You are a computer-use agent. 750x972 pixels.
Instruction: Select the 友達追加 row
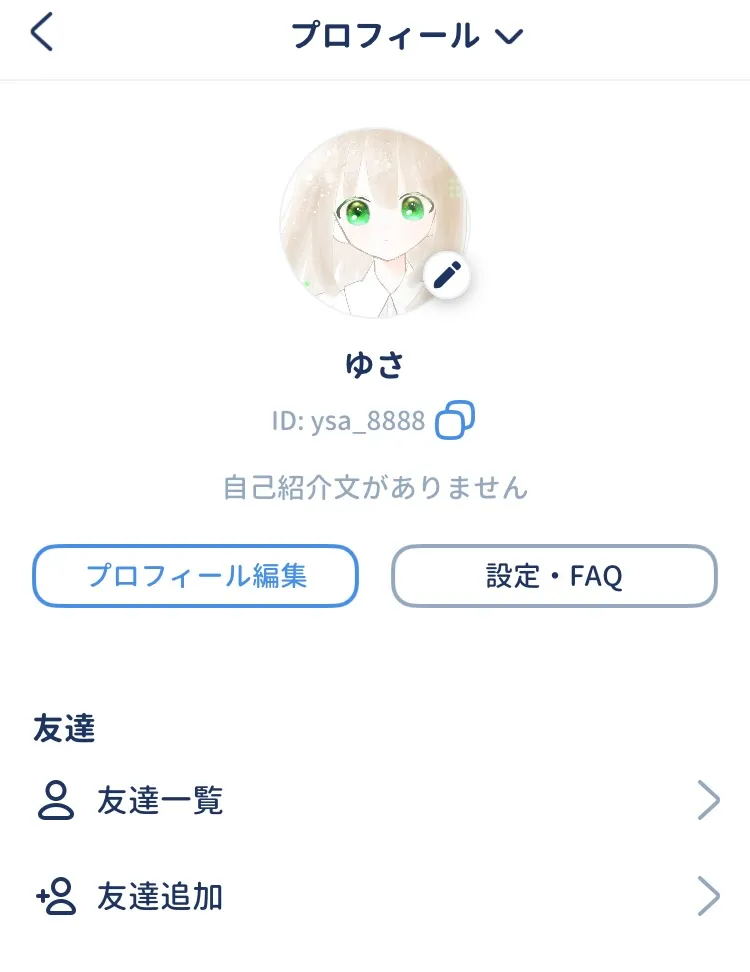(375, 896)
